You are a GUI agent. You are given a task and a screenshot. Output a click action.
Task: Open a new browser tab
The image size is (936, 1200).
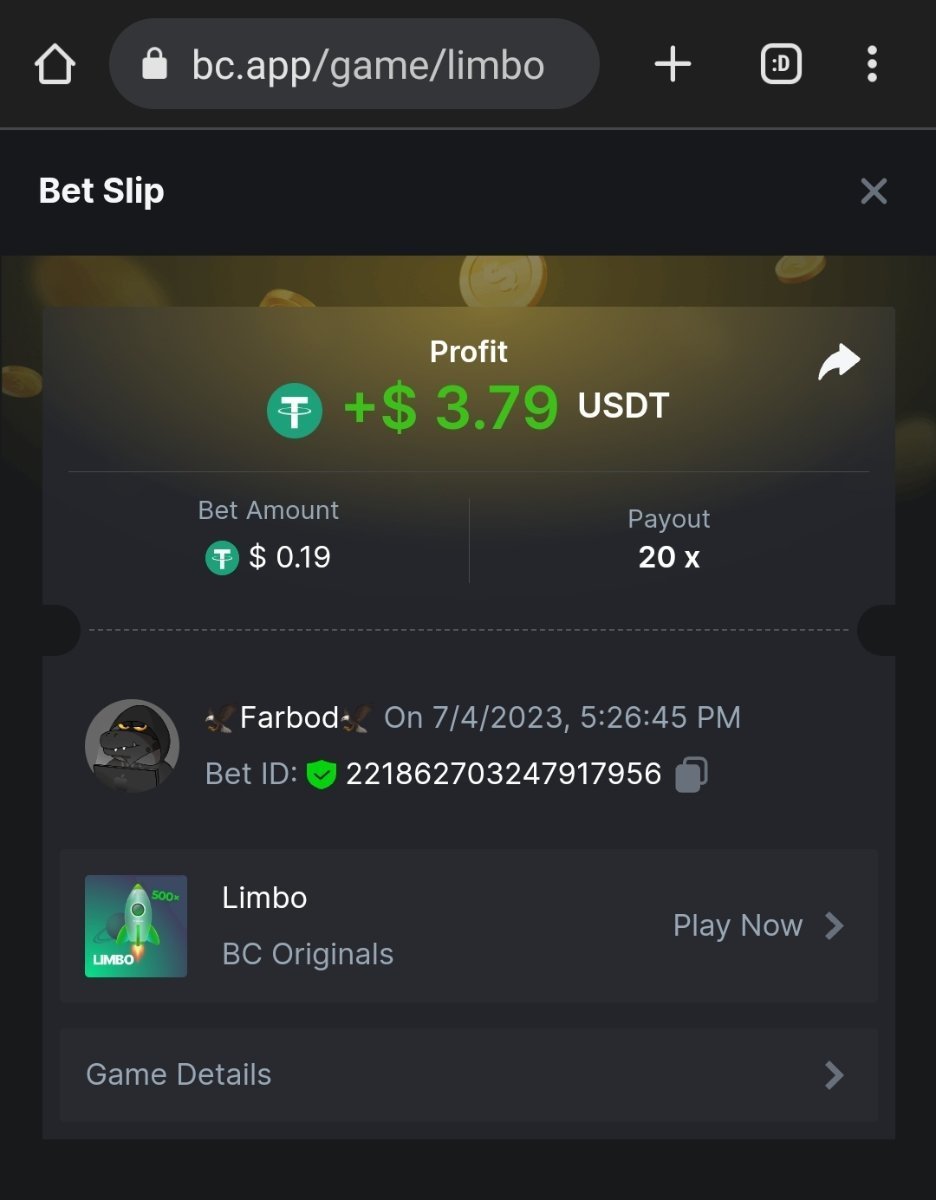(x=672, y=66)
